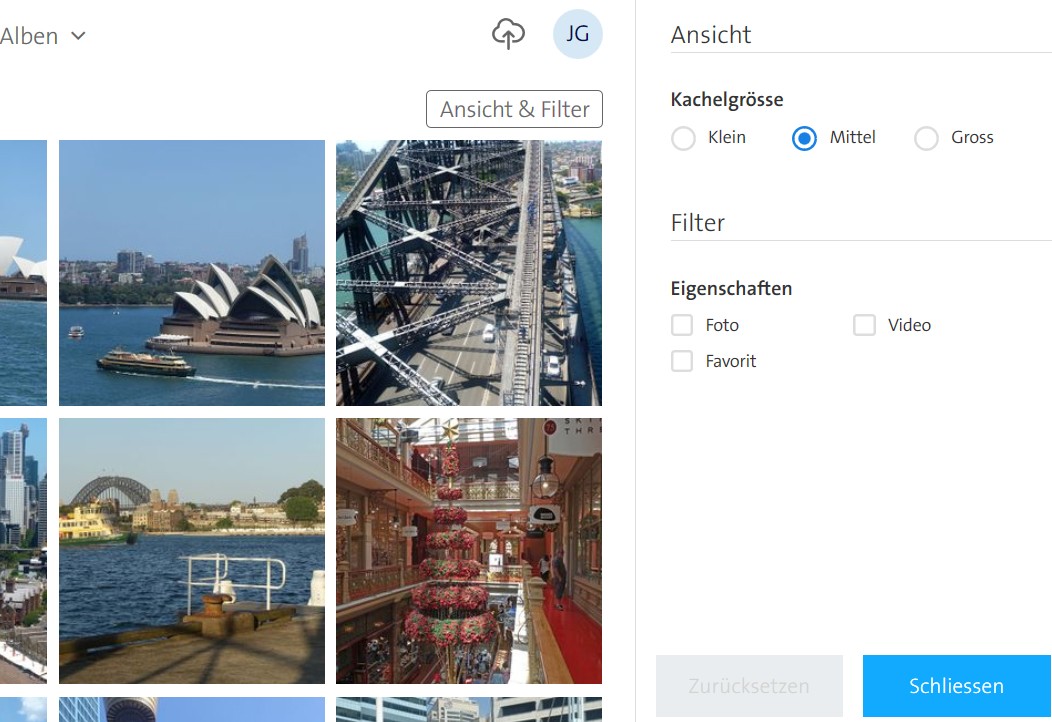Open the steel bridge aerial view photo
The width and height of the screenshot is (1052, 722).
click(469, 273)
